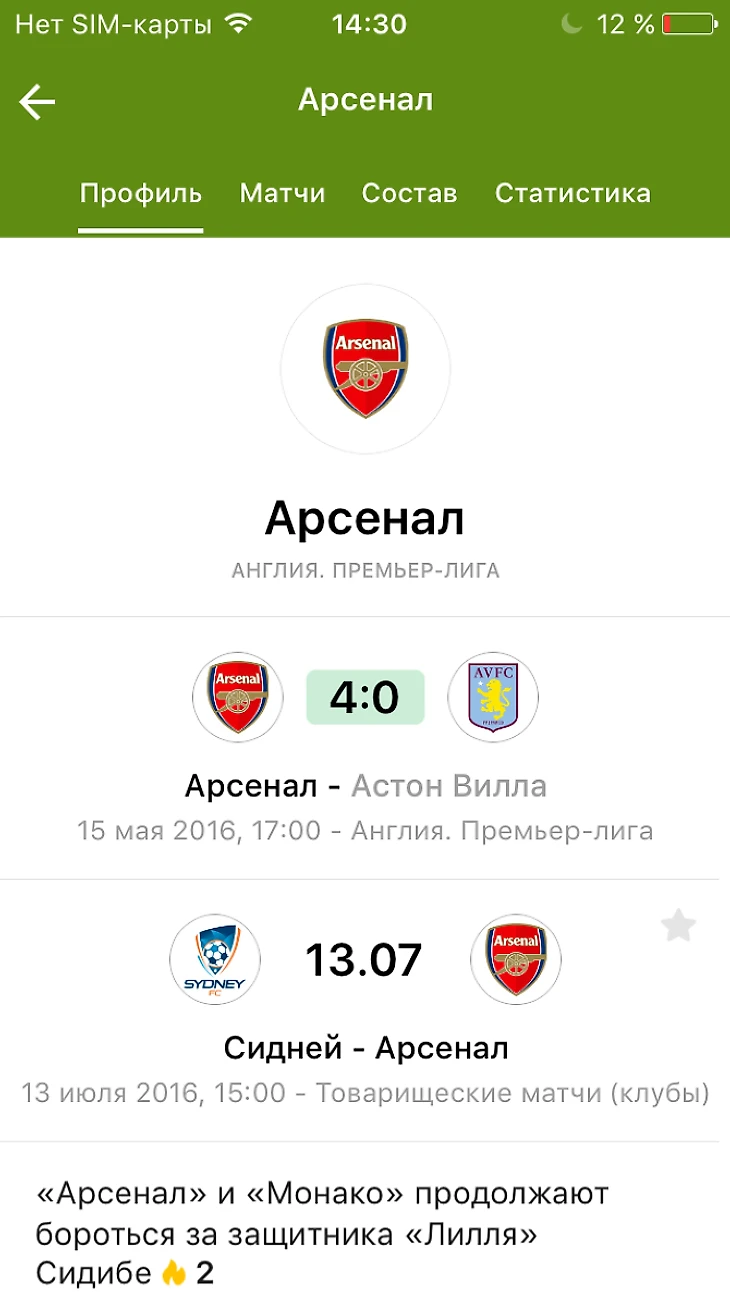Select the Статистика tab
Image resolution: width=730 pixels, height=1295 pixels.
(x=572, y=193)
